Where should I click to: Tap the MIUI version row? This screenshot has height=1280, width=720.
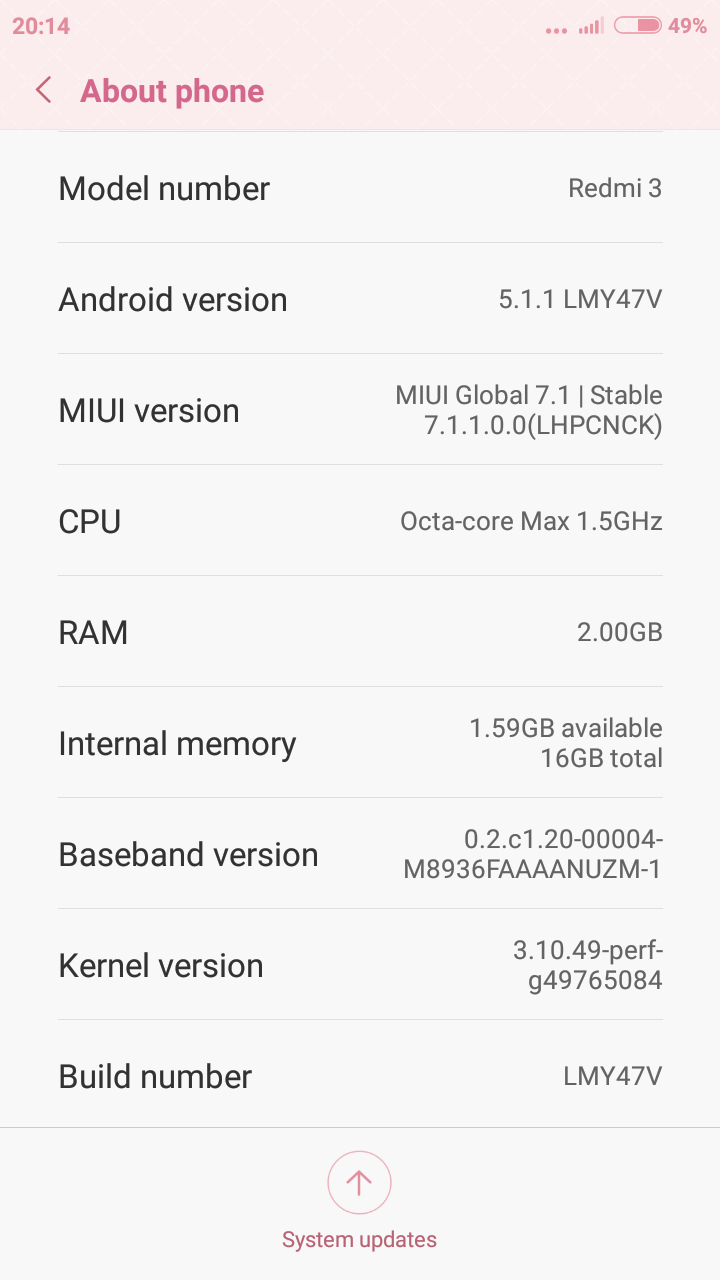360,410
